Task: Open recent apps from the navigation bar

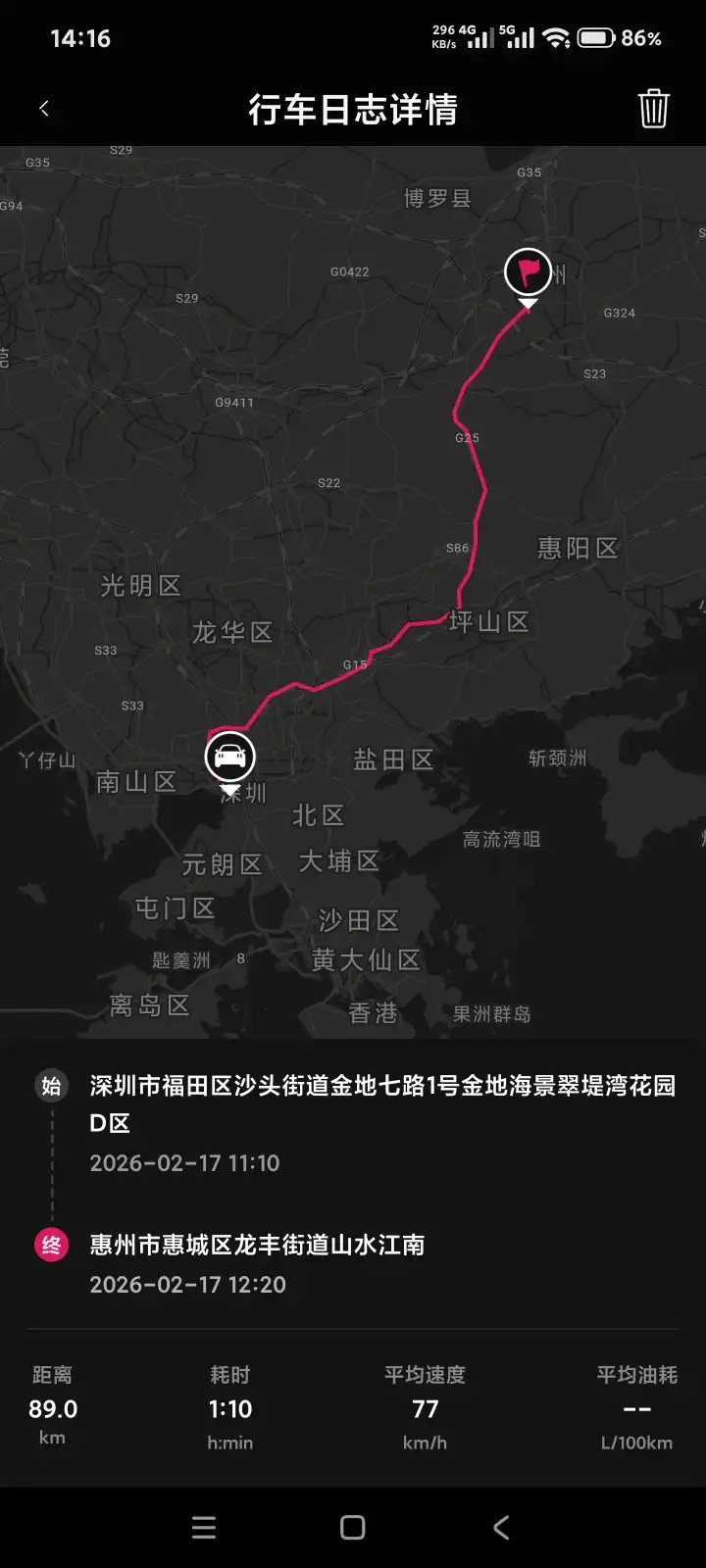Action: (204, 1527)
